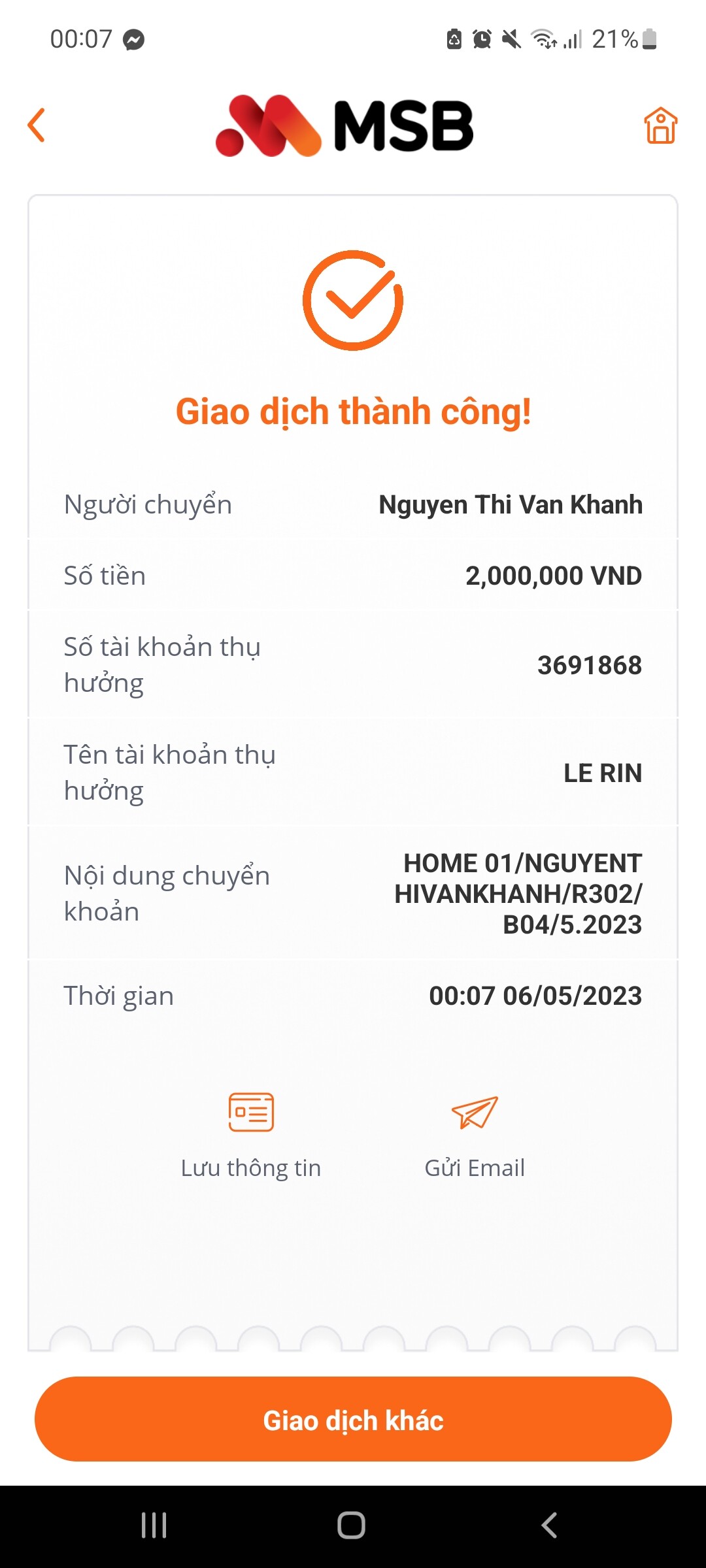Send the receipt via Gửi Email
Screen dimensions: 706x1568
click(475, 1134)
